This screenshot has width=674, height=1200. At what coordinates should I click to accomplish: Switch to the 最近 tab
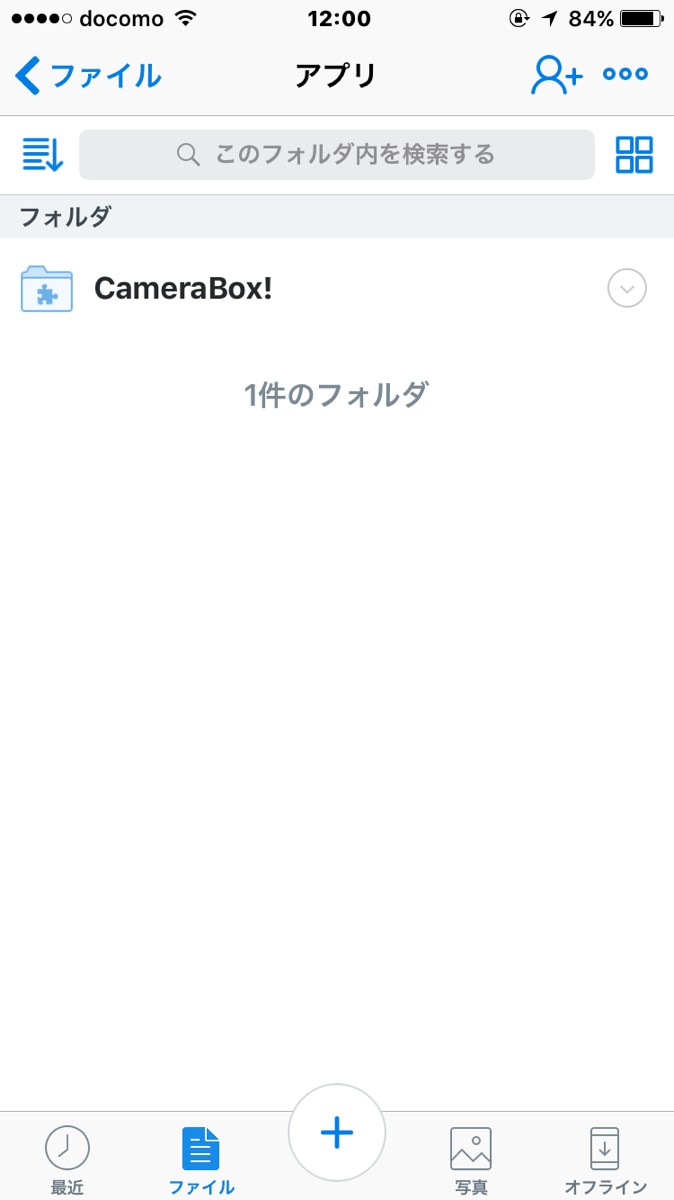click(x=67, y=1159)
